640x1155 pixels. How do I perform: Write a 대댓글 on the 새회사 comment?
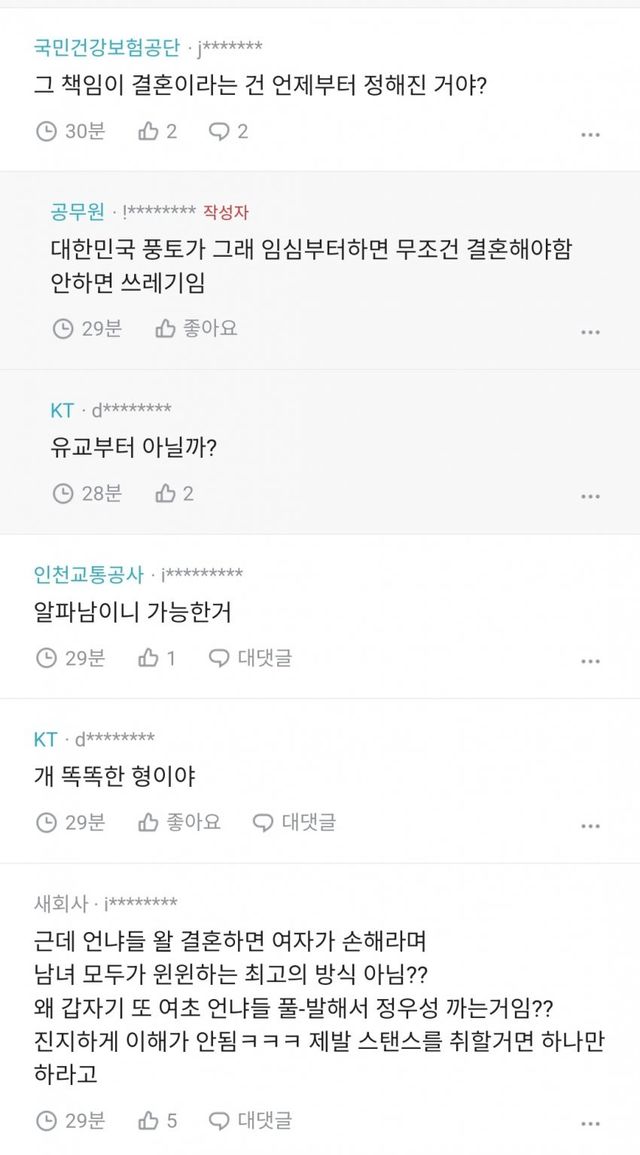coord(250,1121)
